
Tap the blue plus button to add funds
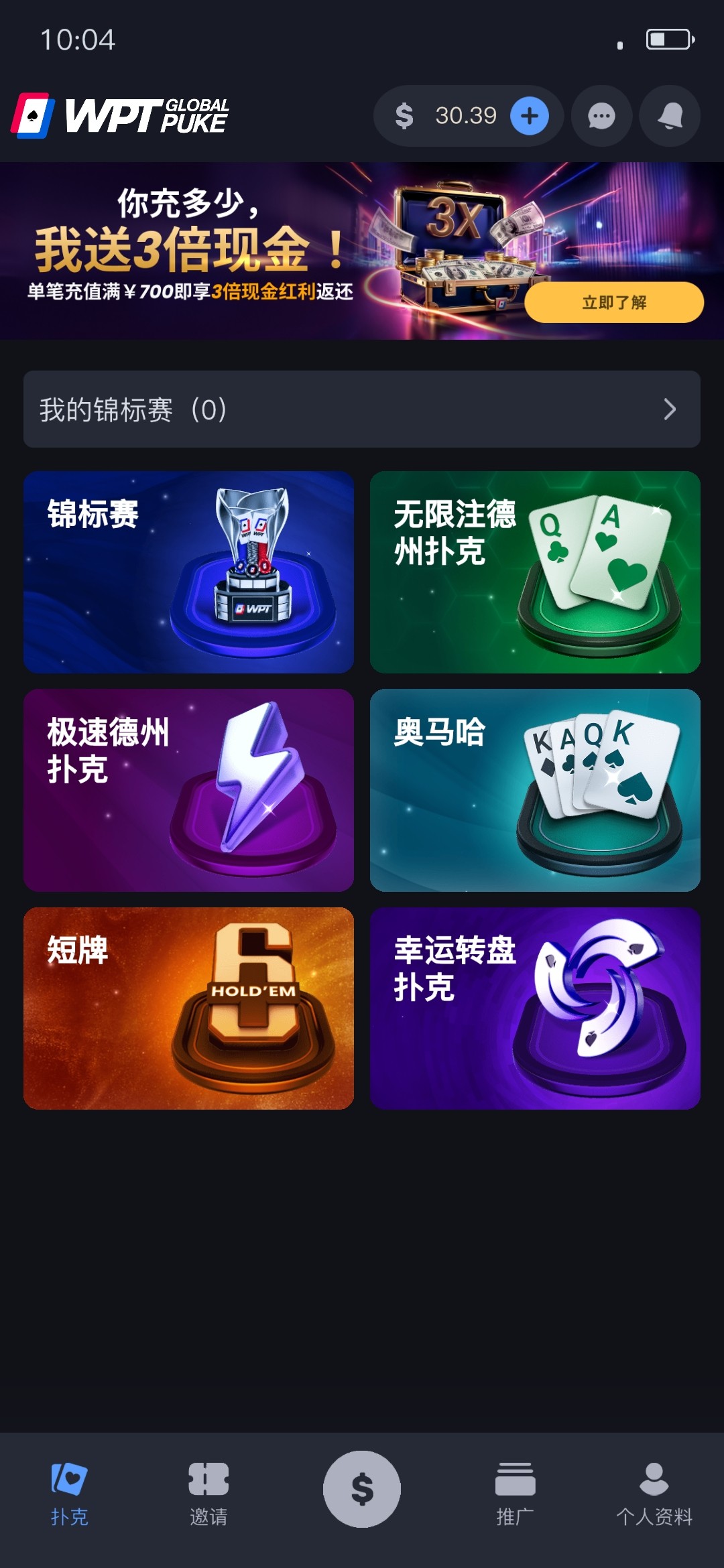click(529, 116)
